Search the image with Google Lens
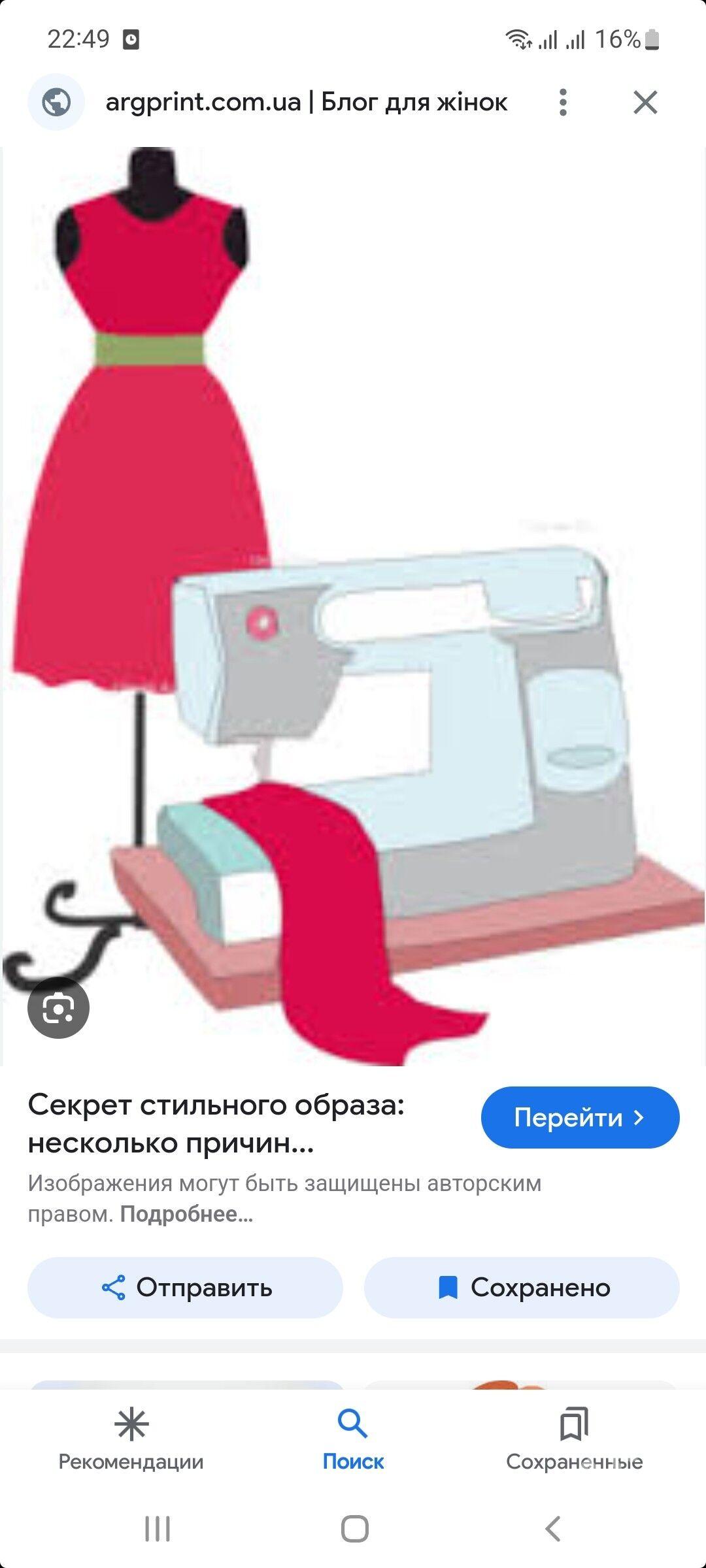This screenshot has height=1568, width=706. (58, 1008)
